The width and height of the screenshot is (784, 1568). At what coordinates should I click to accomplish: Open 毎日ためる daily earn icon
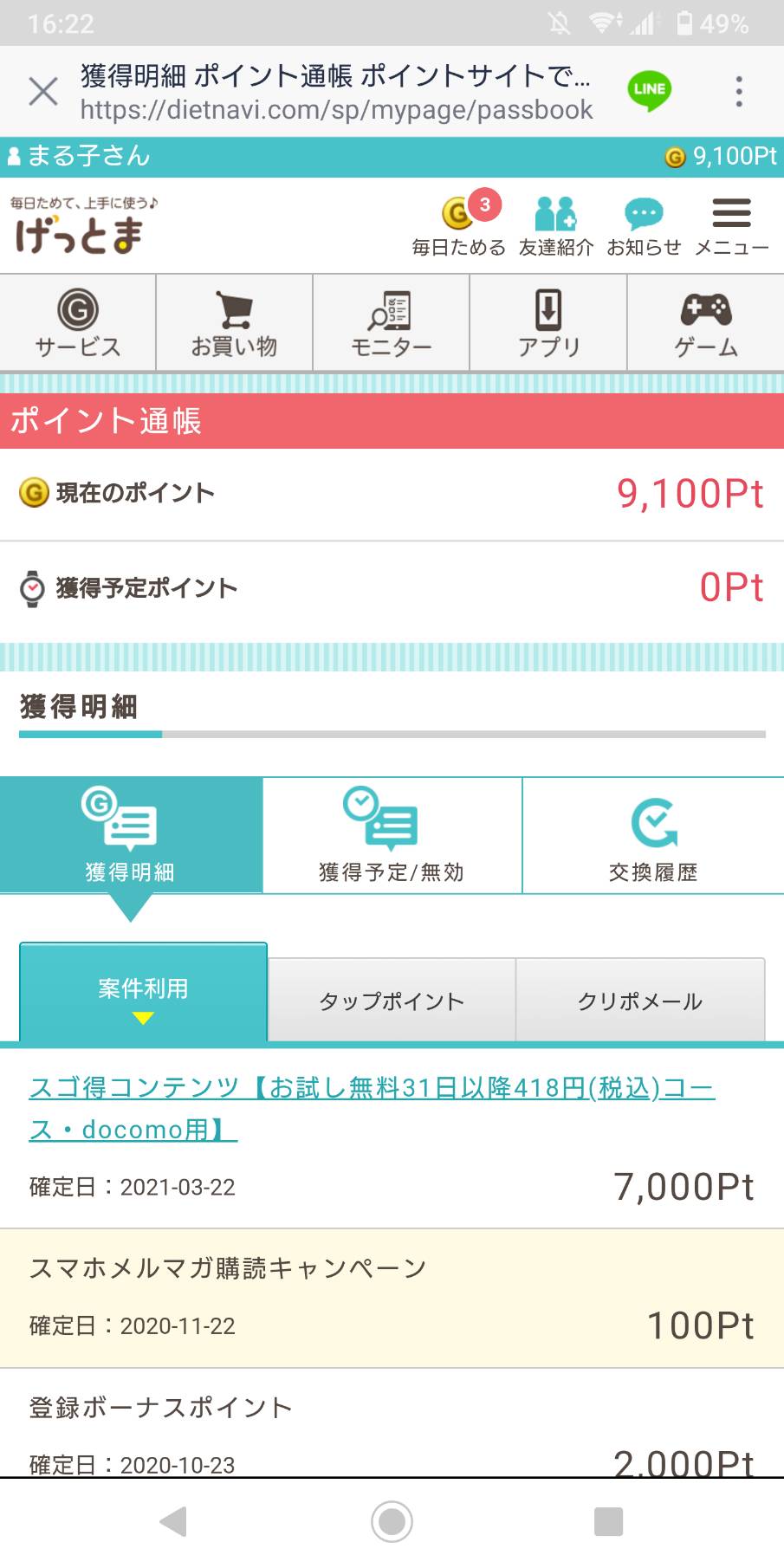click(459, 224)
